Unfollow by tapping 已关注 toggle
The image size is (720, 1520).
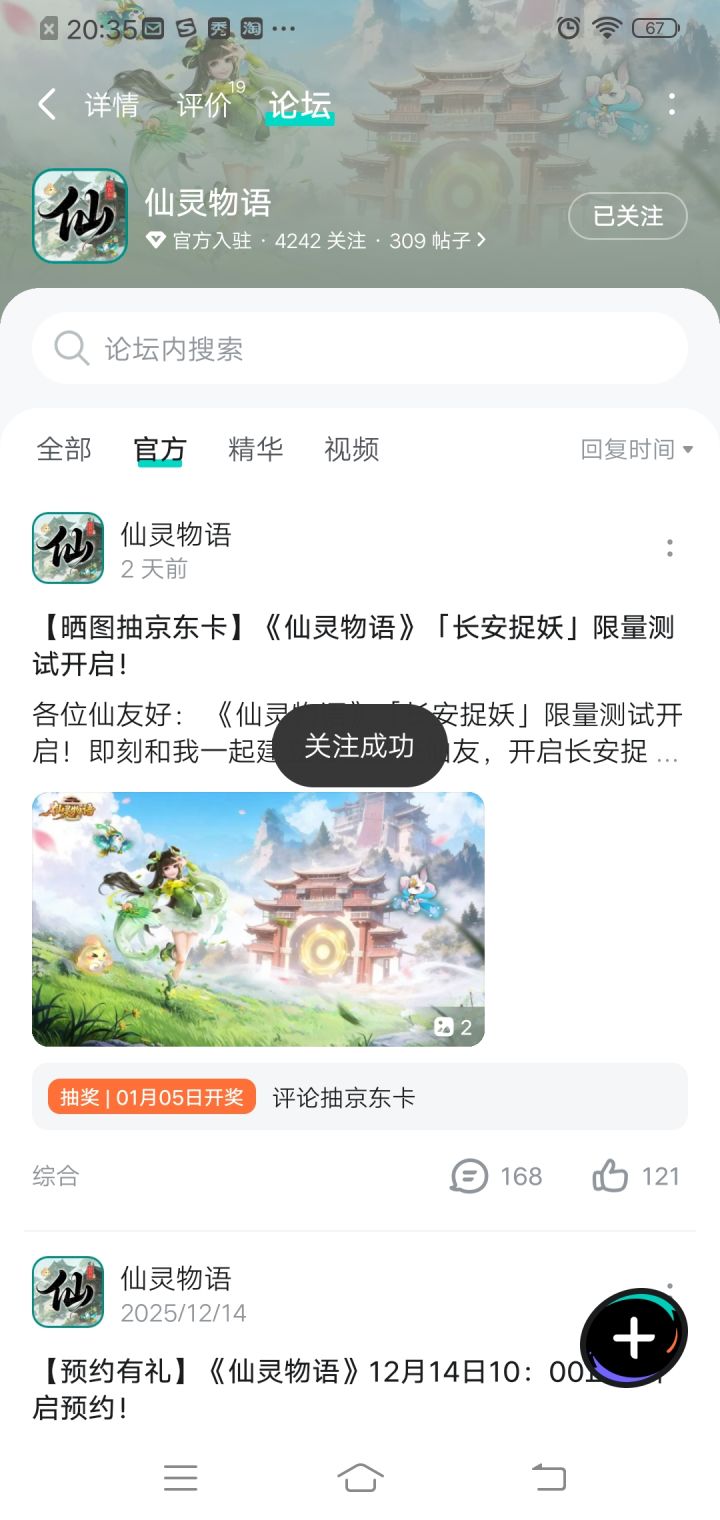pyautogui.click(x=627, y=216)
